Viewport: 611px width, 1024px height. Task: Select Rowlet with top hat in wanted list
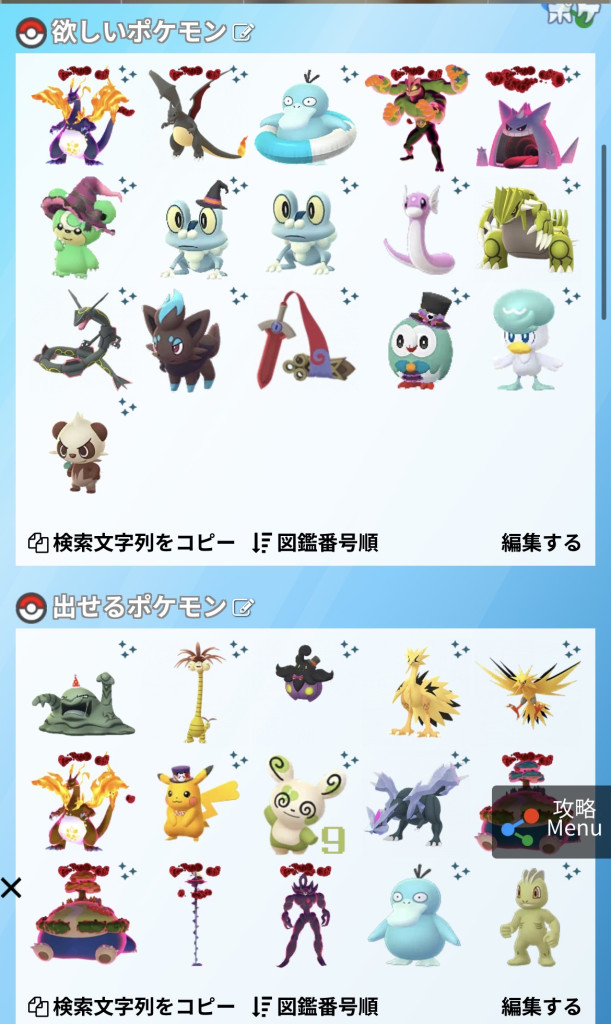point(419,342)
